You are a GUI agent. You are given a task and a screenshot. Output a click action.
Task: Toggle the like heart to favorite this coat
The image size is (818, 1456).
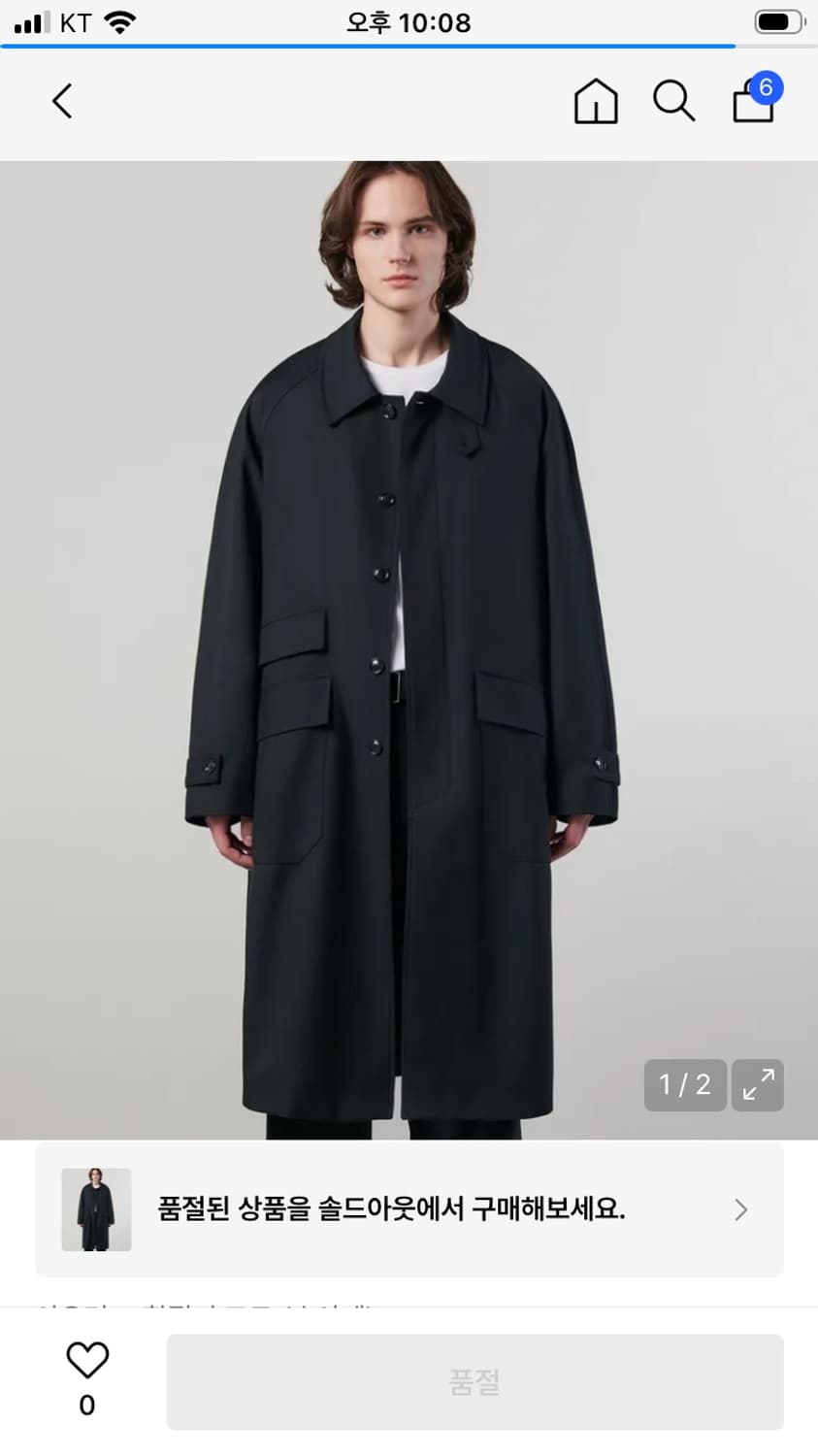click(86, 1361)
